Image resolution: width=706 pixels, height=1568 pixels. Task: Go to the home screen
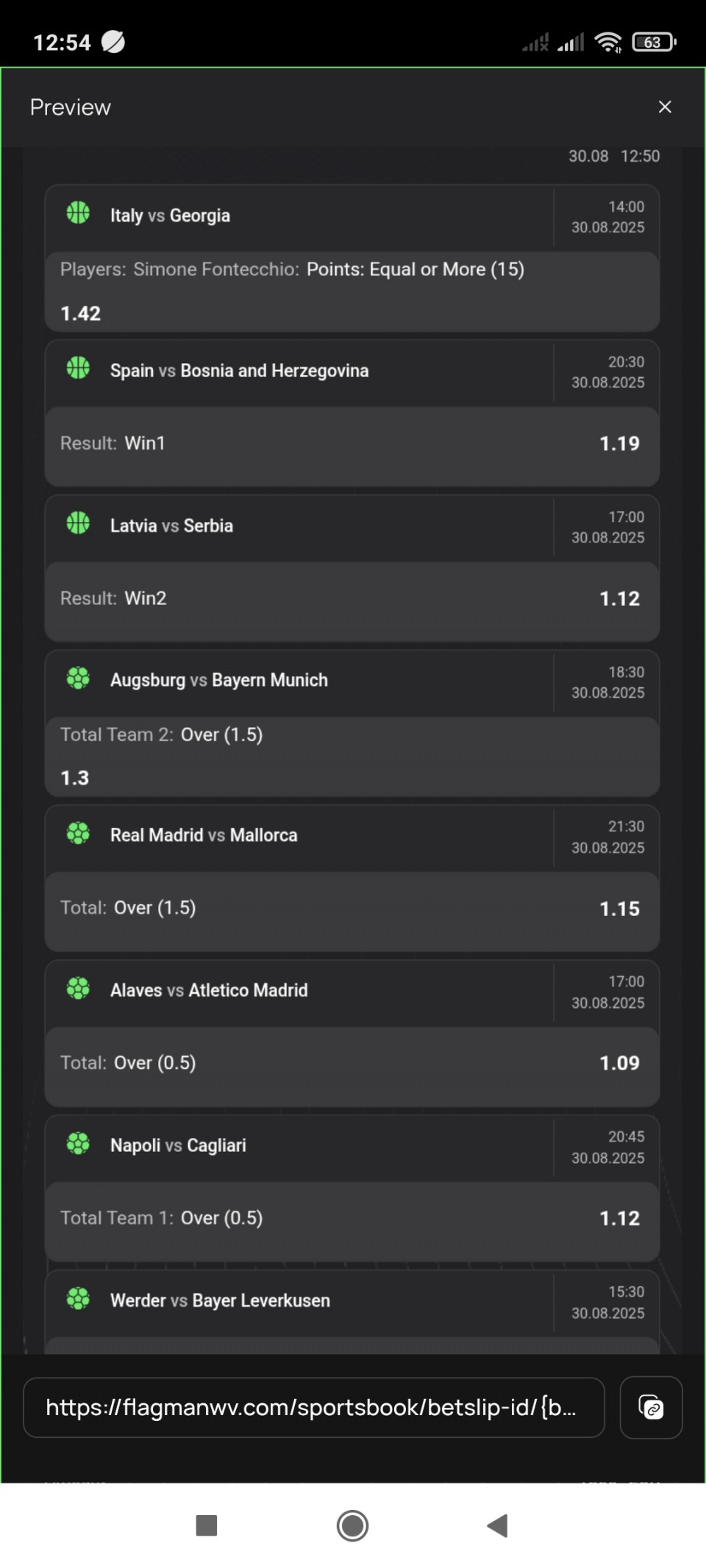[x=352, y=1525]
